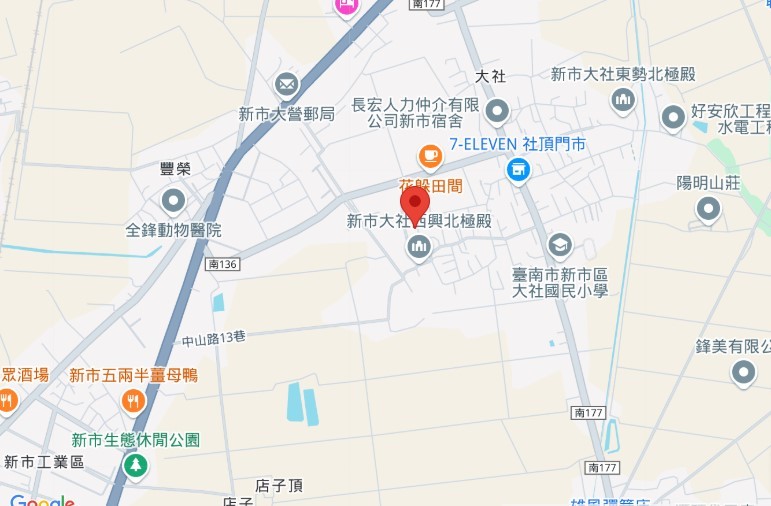Open 長宏人力仲介有限公司新市宿舍 place marker
The image size is (771, 506).
pos(498,111)
